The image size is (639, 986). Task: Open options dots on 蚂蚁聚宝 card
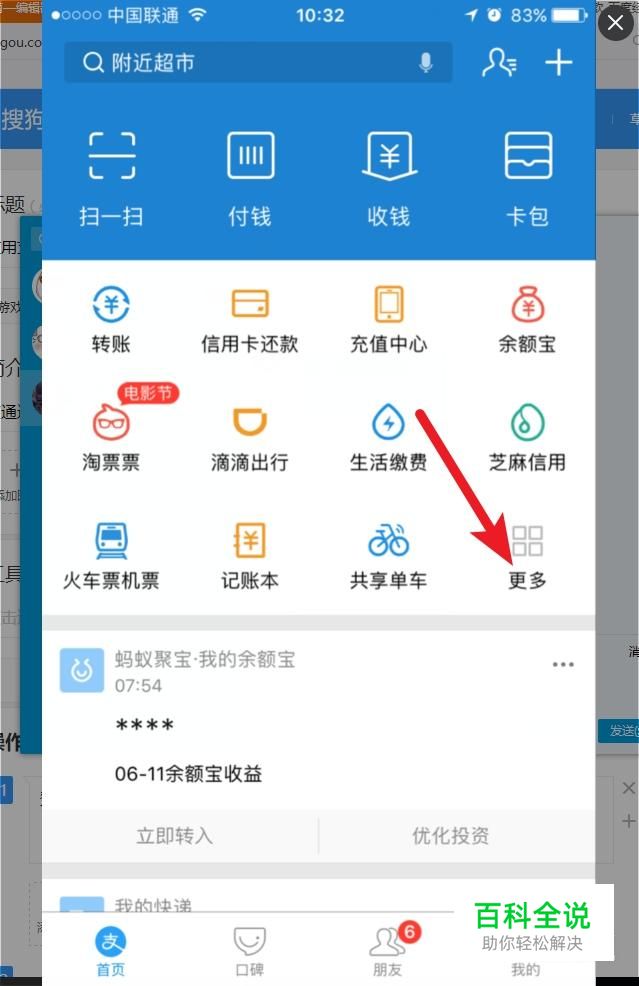(x=563, y=665)
